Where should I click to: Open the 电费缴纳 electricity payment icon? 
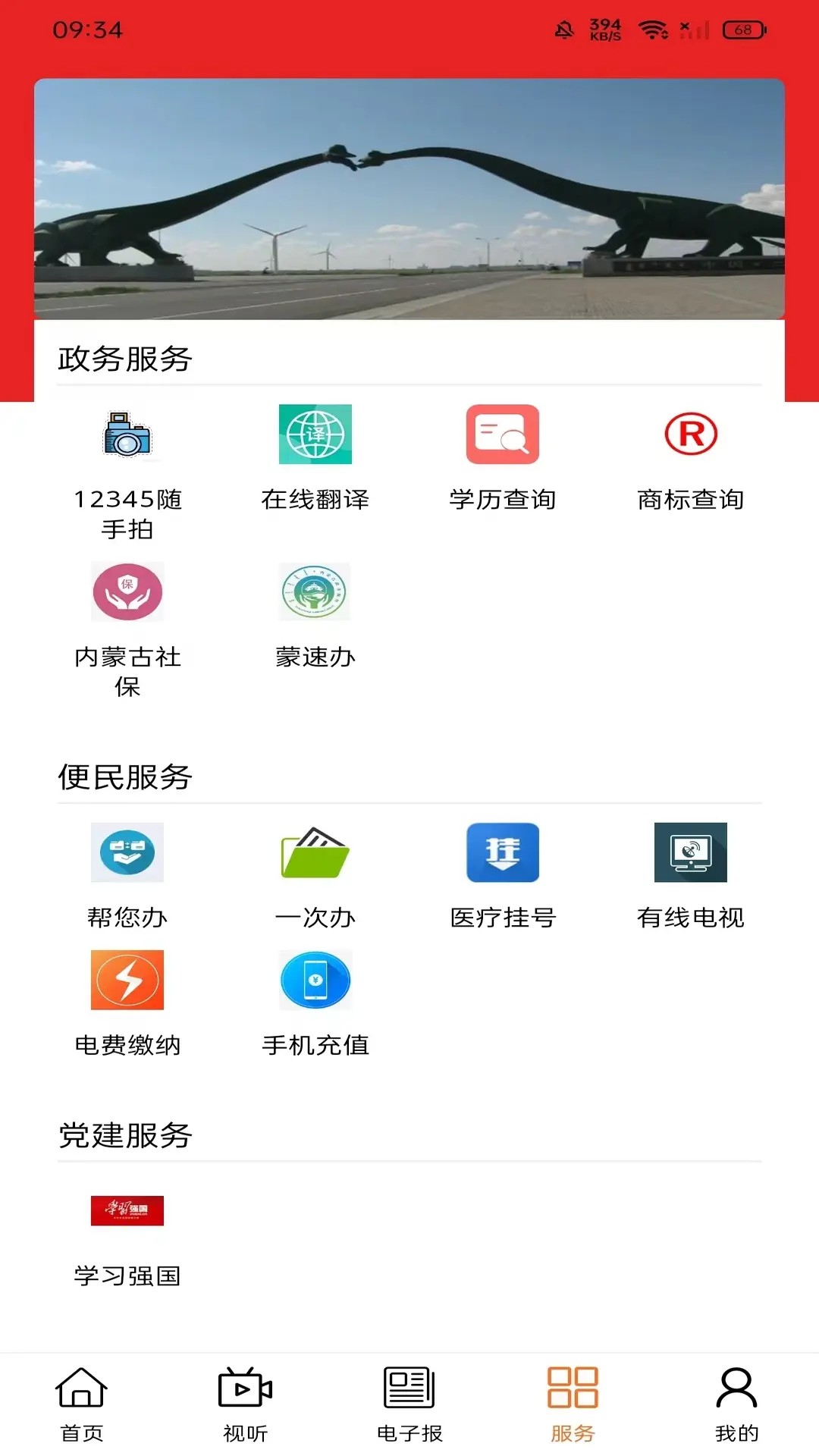point(127,980)
